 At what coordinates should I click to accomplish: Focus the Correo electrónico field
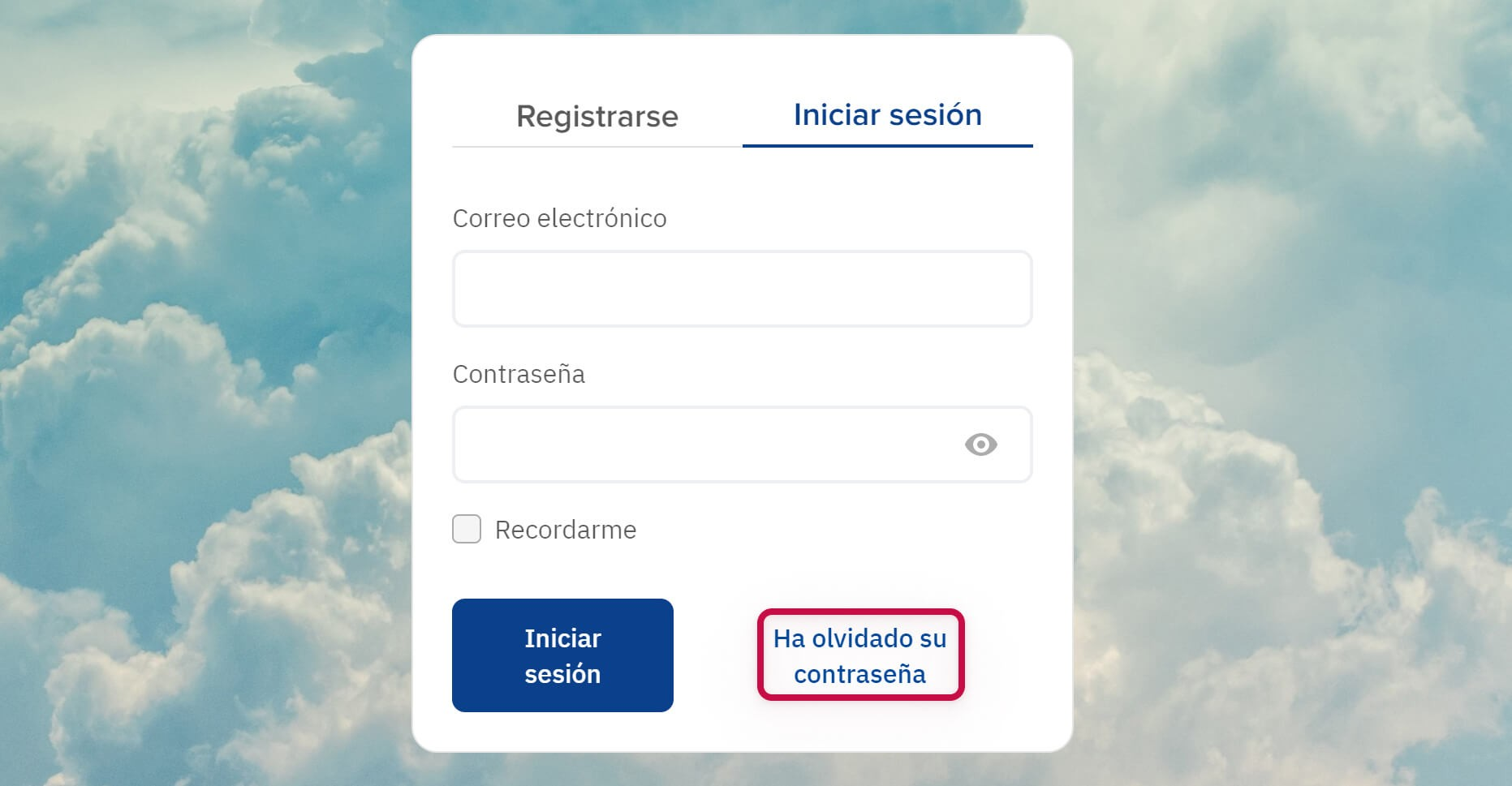click(742, 289)
